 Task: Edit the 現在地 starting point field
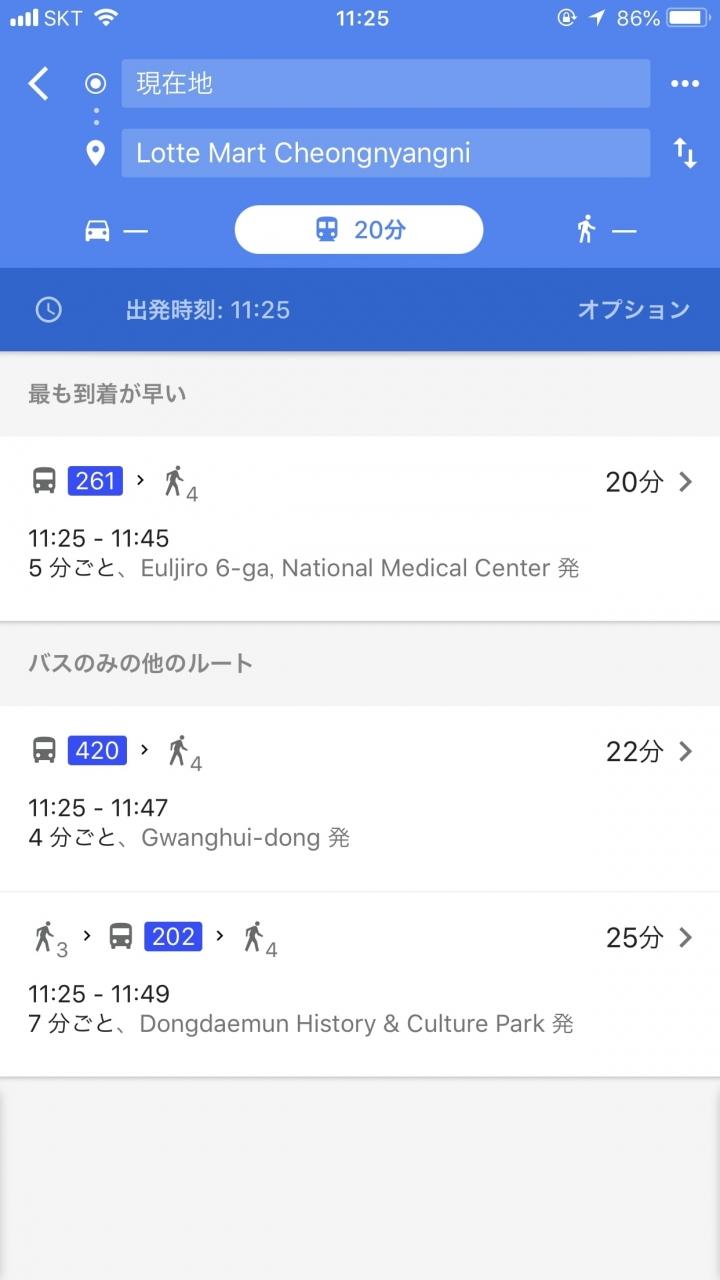pyautogui.click(x=385, y=84)
